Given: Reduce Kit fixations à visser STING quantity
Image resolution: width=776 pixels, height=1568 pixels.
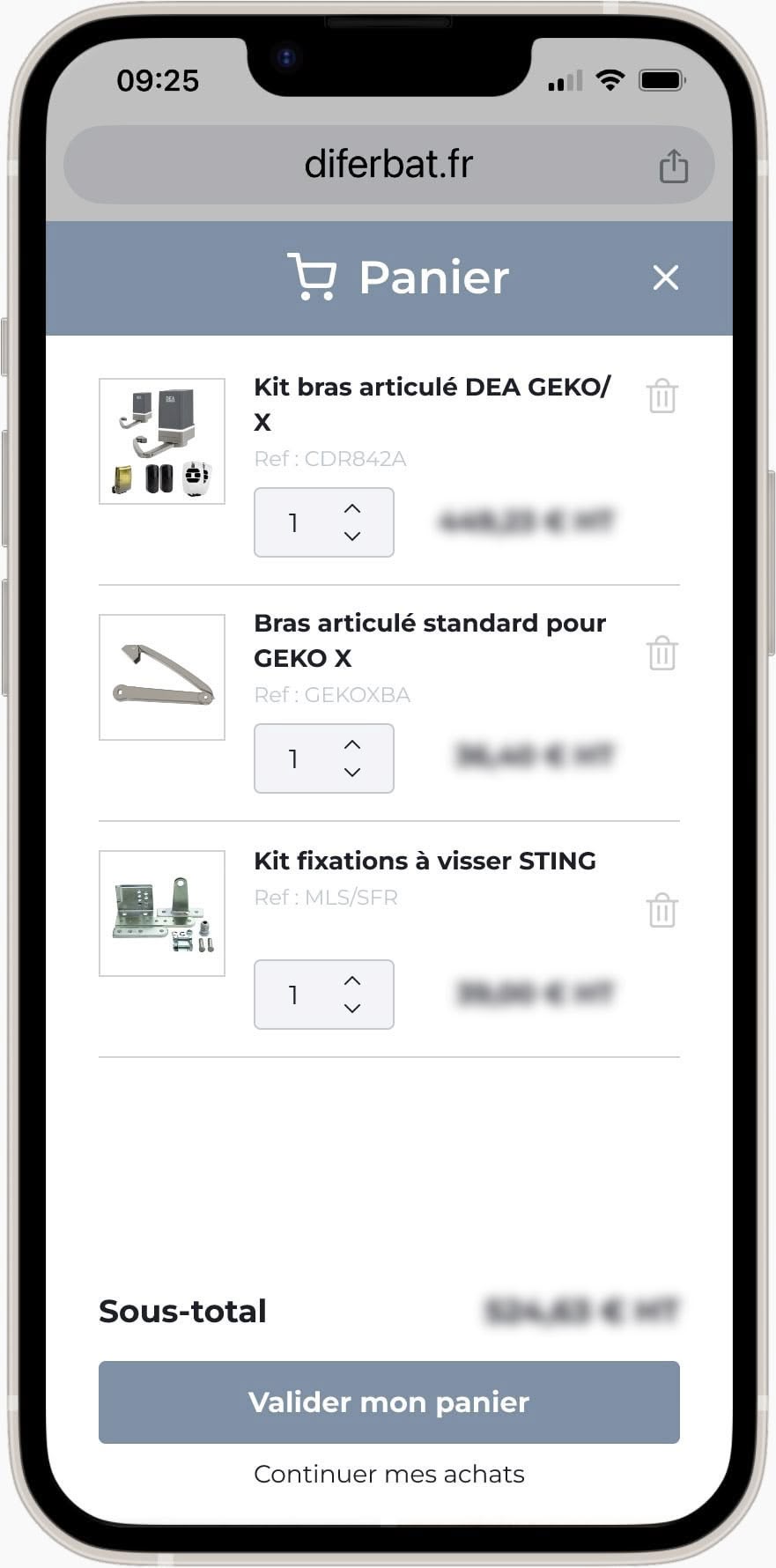Looking at the screenshot, I should pyautogui.click(x=352, y=1008).
